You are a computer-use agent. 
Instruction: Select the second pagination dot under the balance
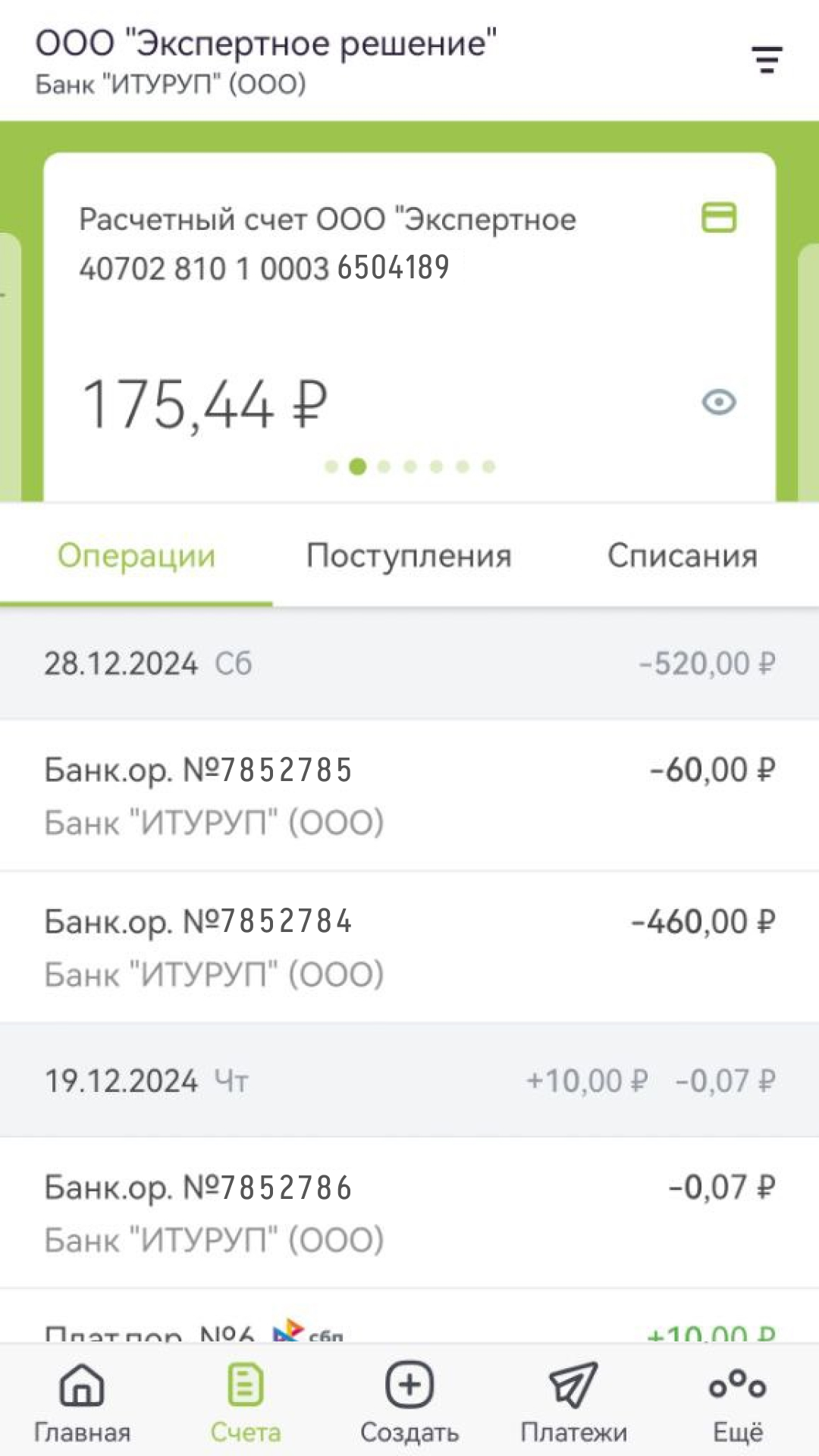pyautogui.click(x=358, y=466)
